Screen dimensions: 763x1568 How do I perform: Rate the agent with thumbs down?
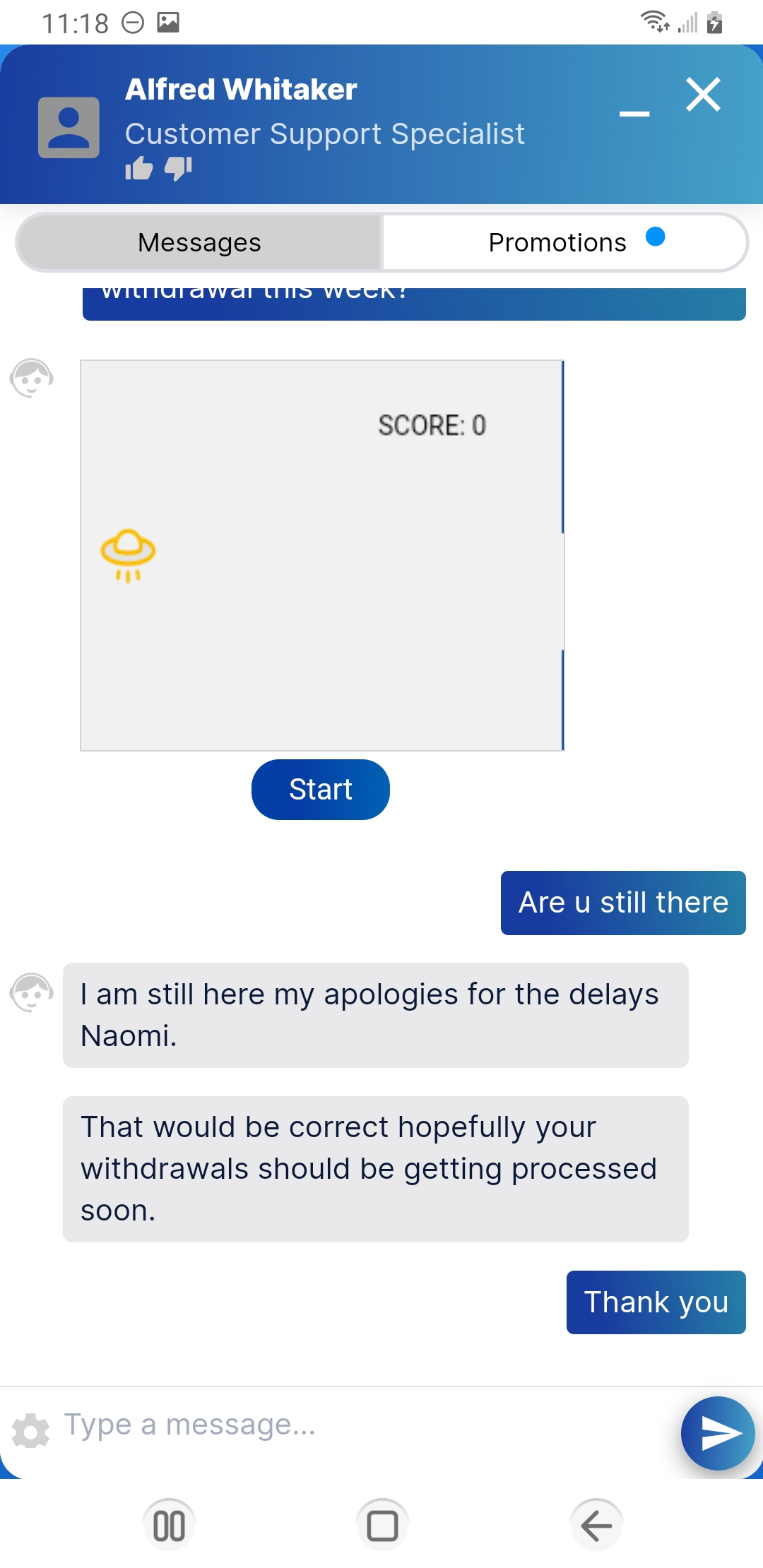click(x=178, y=168)
